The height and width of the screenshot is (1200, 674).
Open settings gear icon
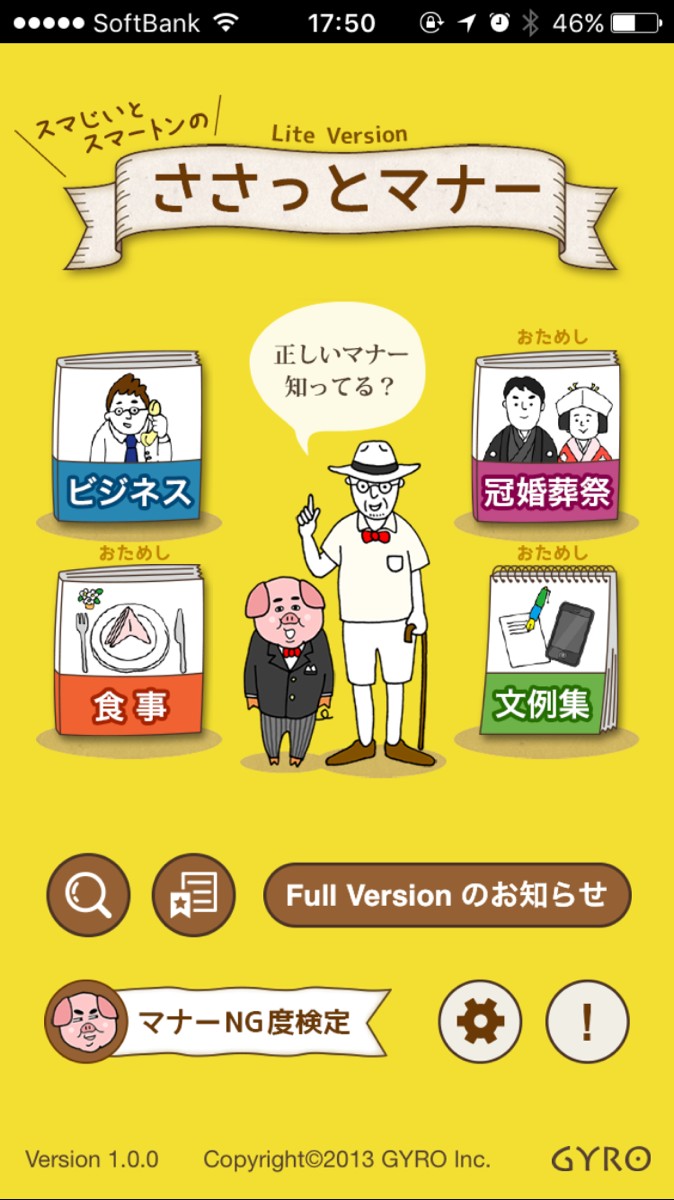[x=480, y=1021]
